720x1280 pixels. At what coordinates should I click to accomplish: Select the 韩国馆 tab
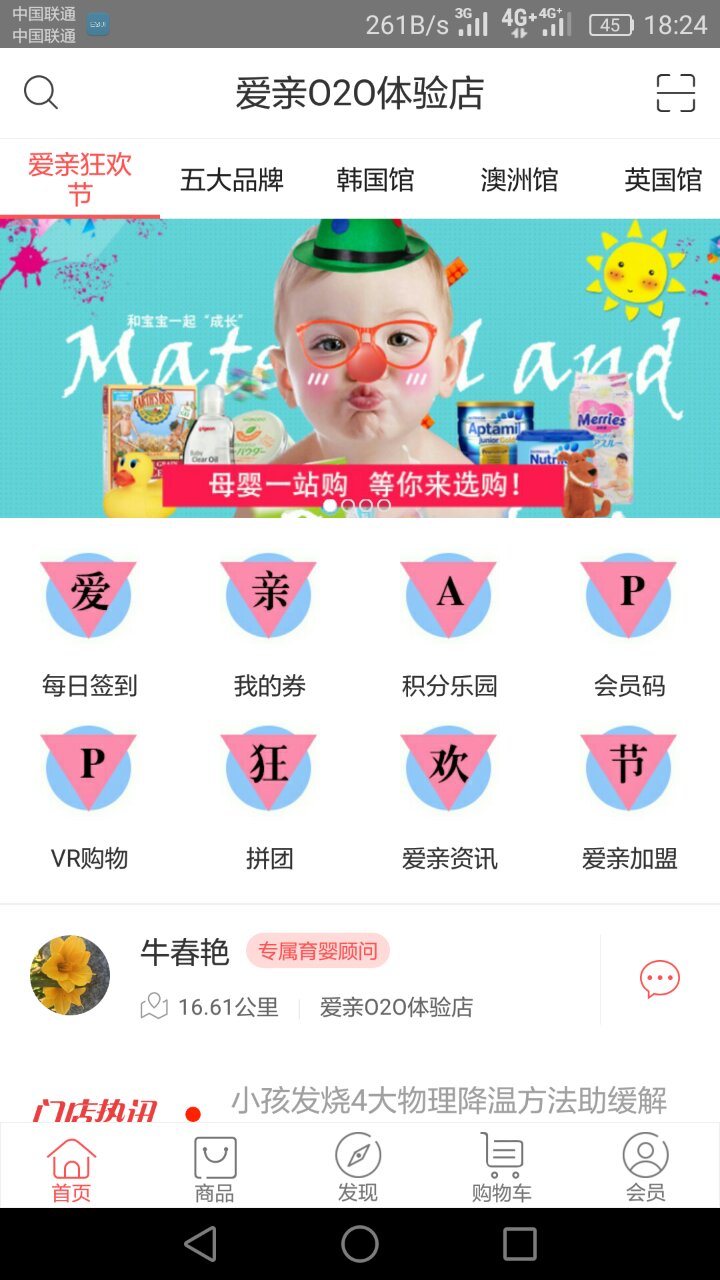[x=375, y=180]
